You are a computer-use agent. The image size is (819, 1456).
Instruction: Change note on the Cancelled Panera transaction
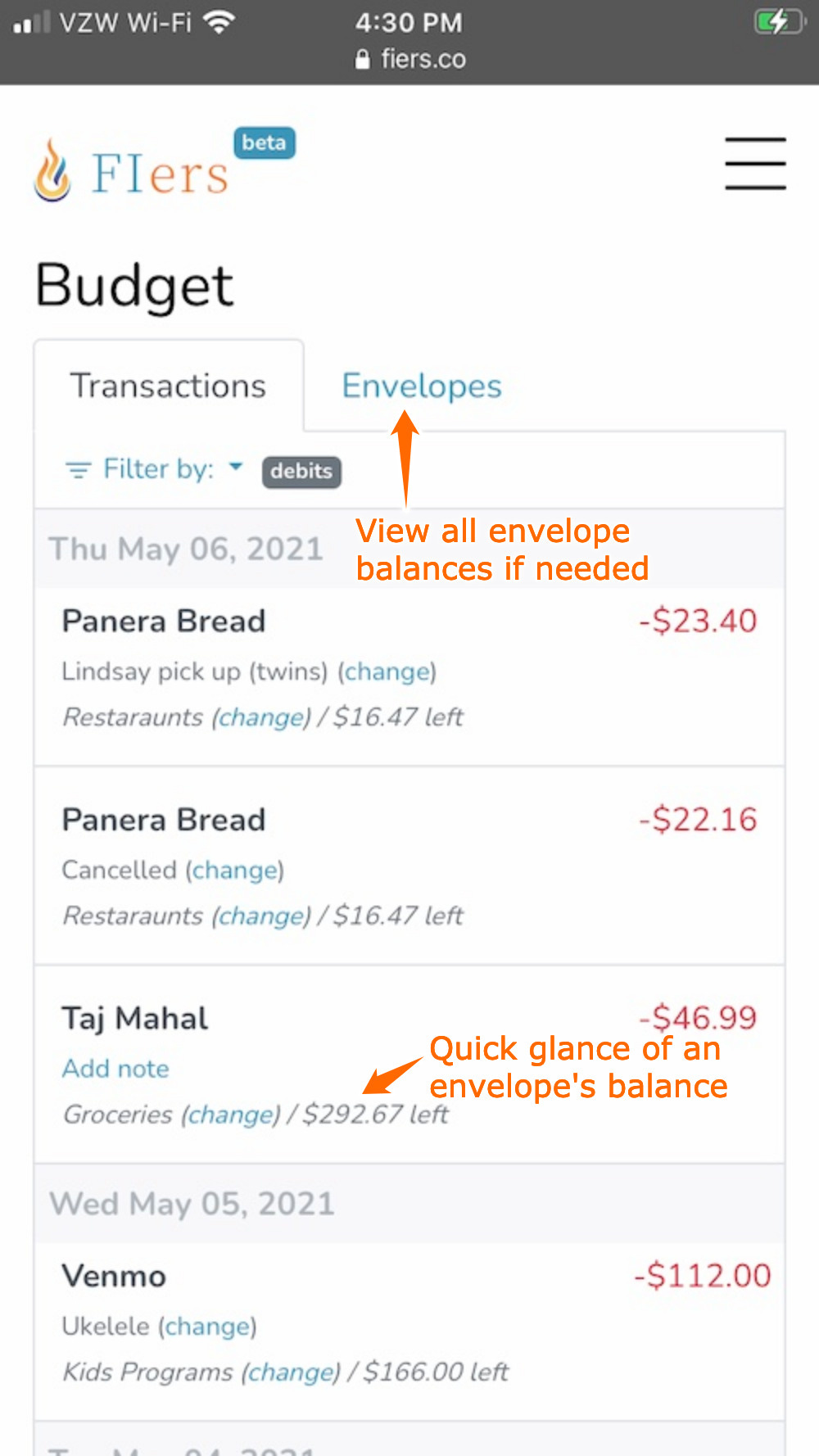click(x=235, y=870)
